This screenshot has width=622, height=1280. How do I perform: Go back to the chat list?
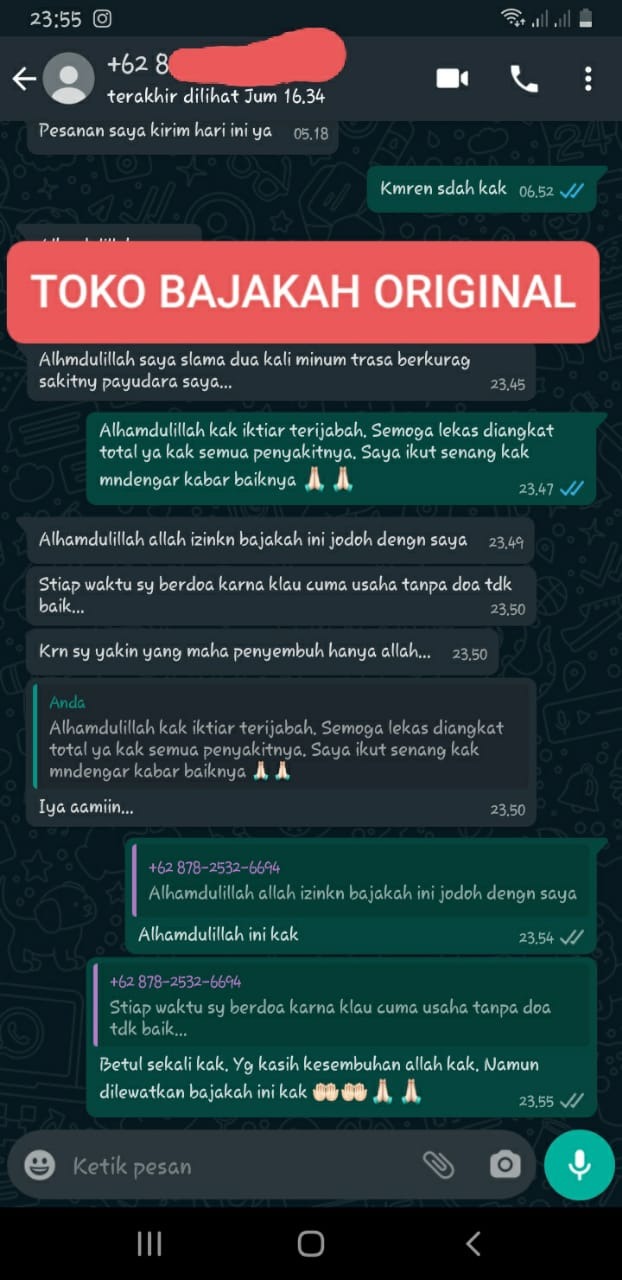pyautogui.click(x=24, y=79)
